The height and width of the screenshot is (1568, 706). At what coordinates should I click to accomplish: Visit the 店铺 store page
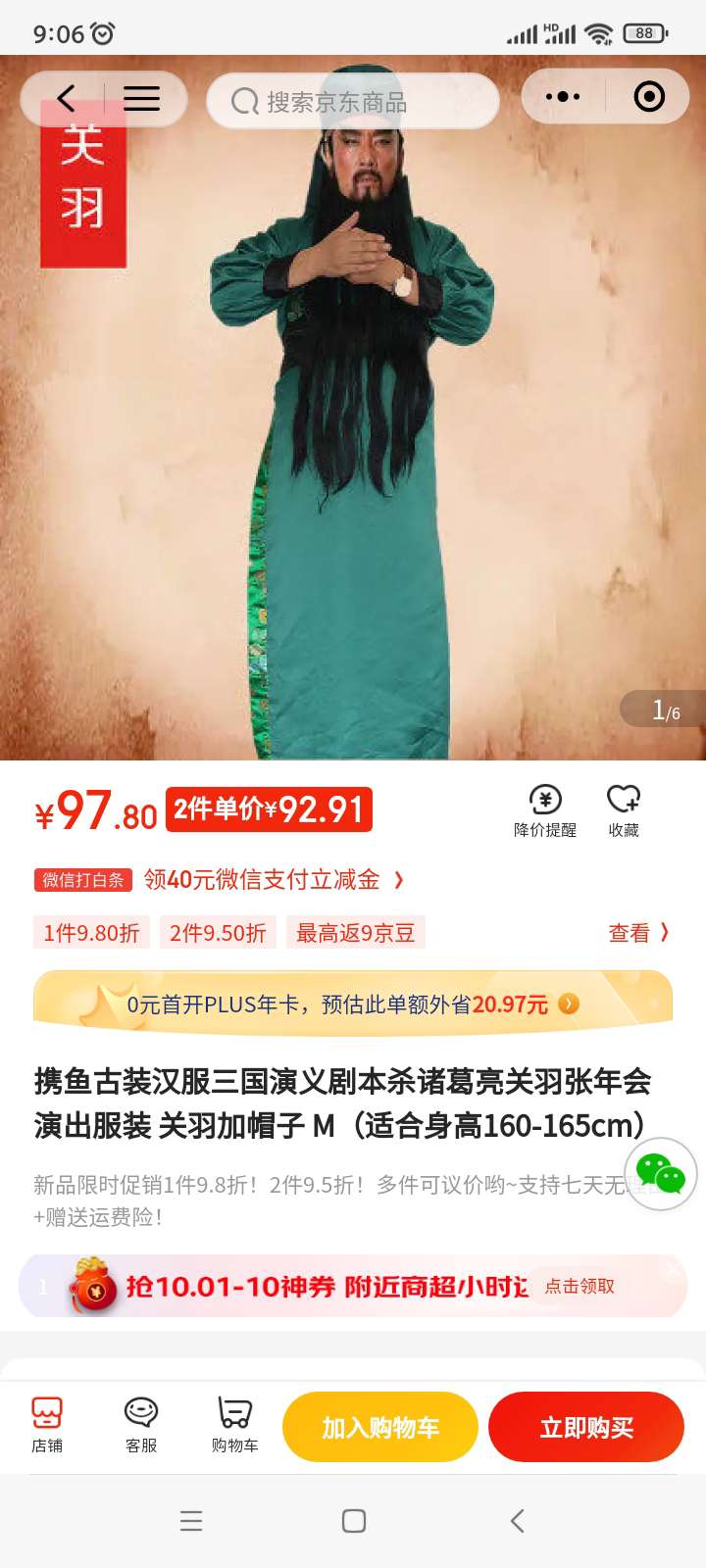click(47, 1425)
